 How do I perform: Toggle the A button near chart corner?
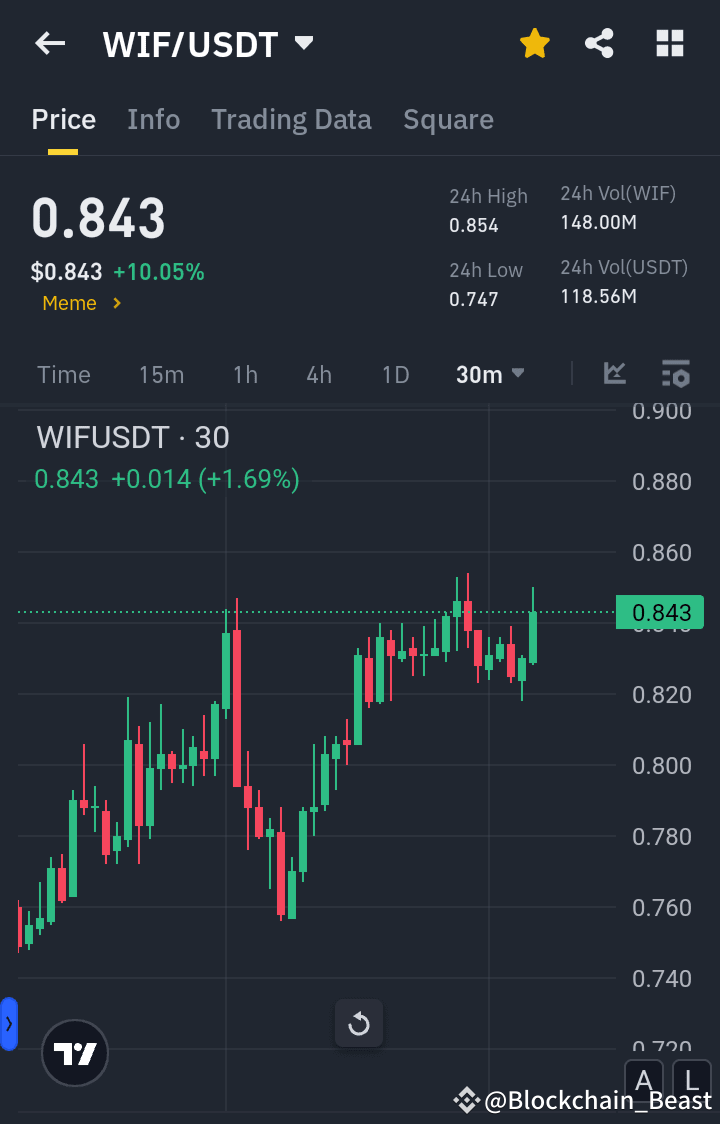pyautogui.click(x=643, y=1081)
